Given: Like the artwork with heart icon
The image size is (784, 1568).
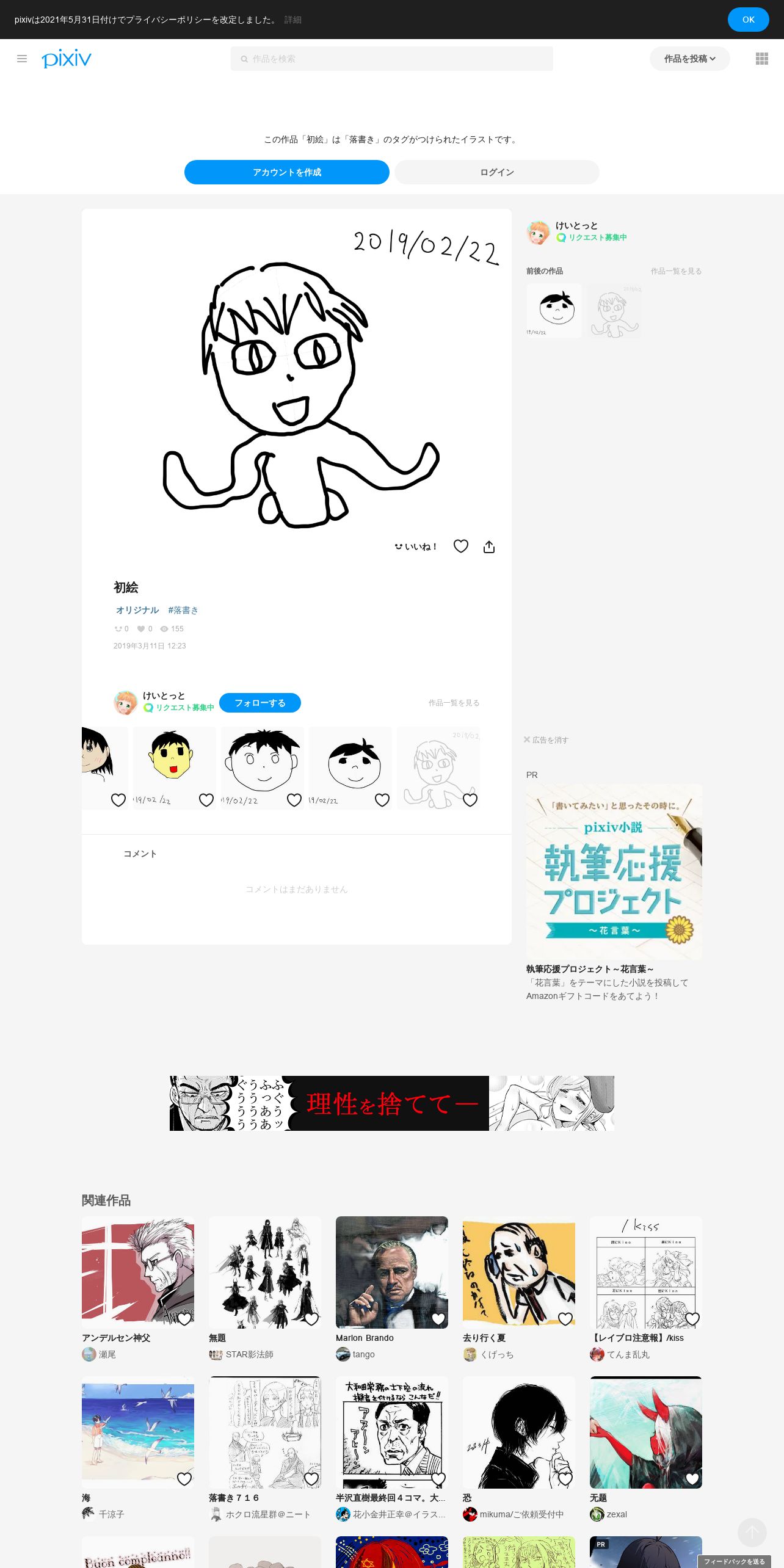Looking at the screenshot, I should pyautogui.click(x=461, y=546).
